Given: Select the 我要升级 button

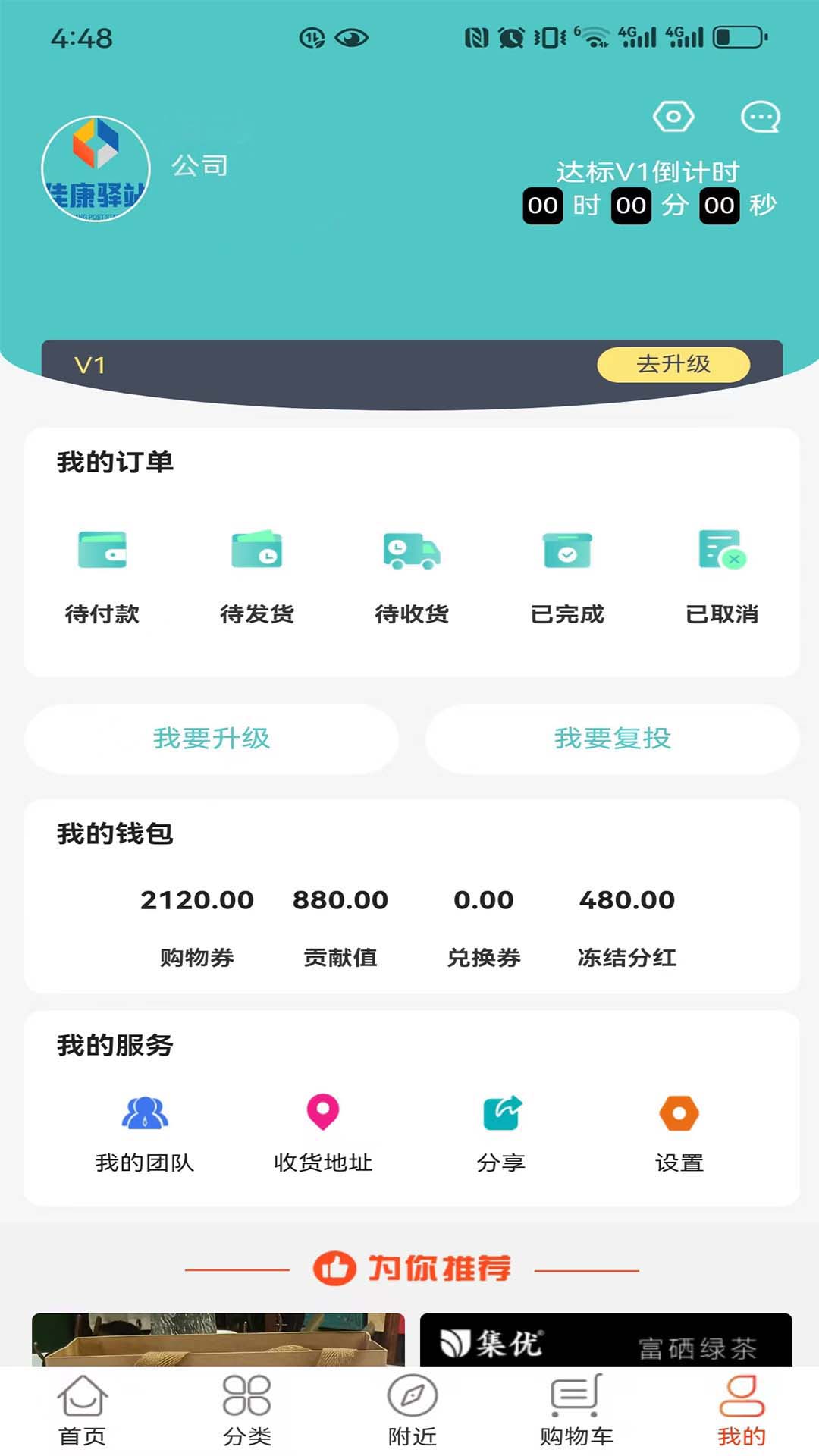Looking at the screenshot, I should pos(212,739).
